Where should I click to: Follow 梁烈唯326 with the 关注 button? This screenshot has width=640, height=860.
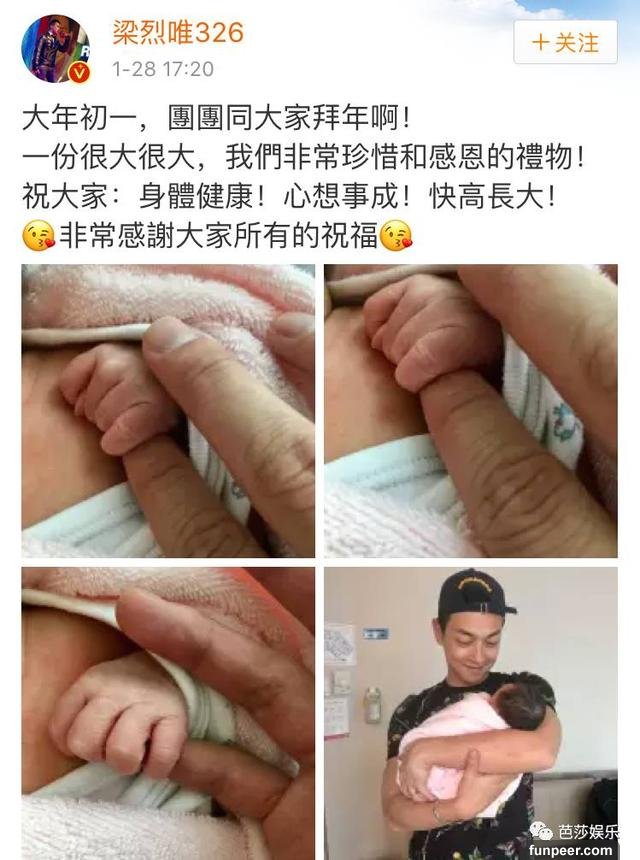click(x=565, y=43)
